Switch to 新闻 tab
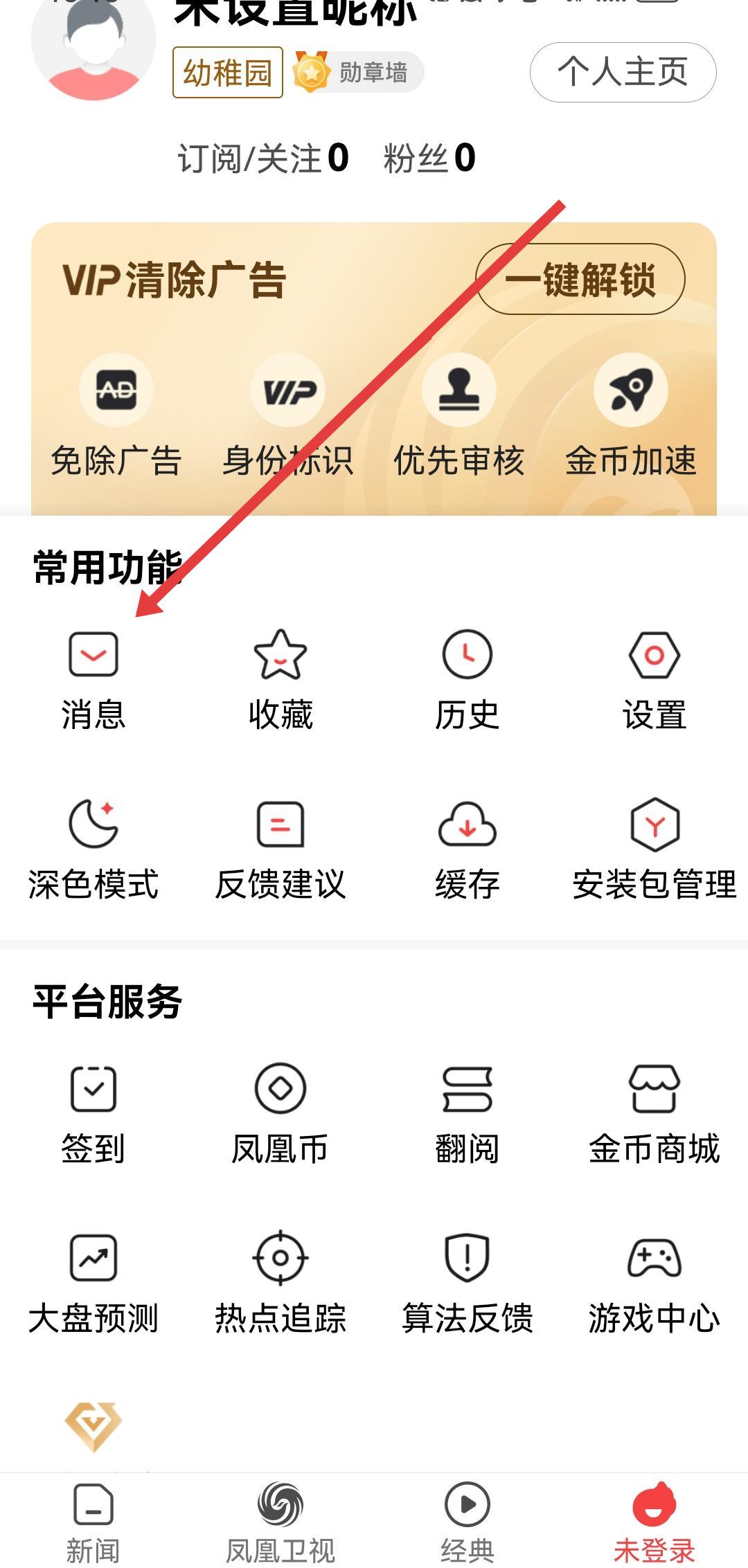The width and height of the screenshot is (748, 1568). tap(93, 1521)
